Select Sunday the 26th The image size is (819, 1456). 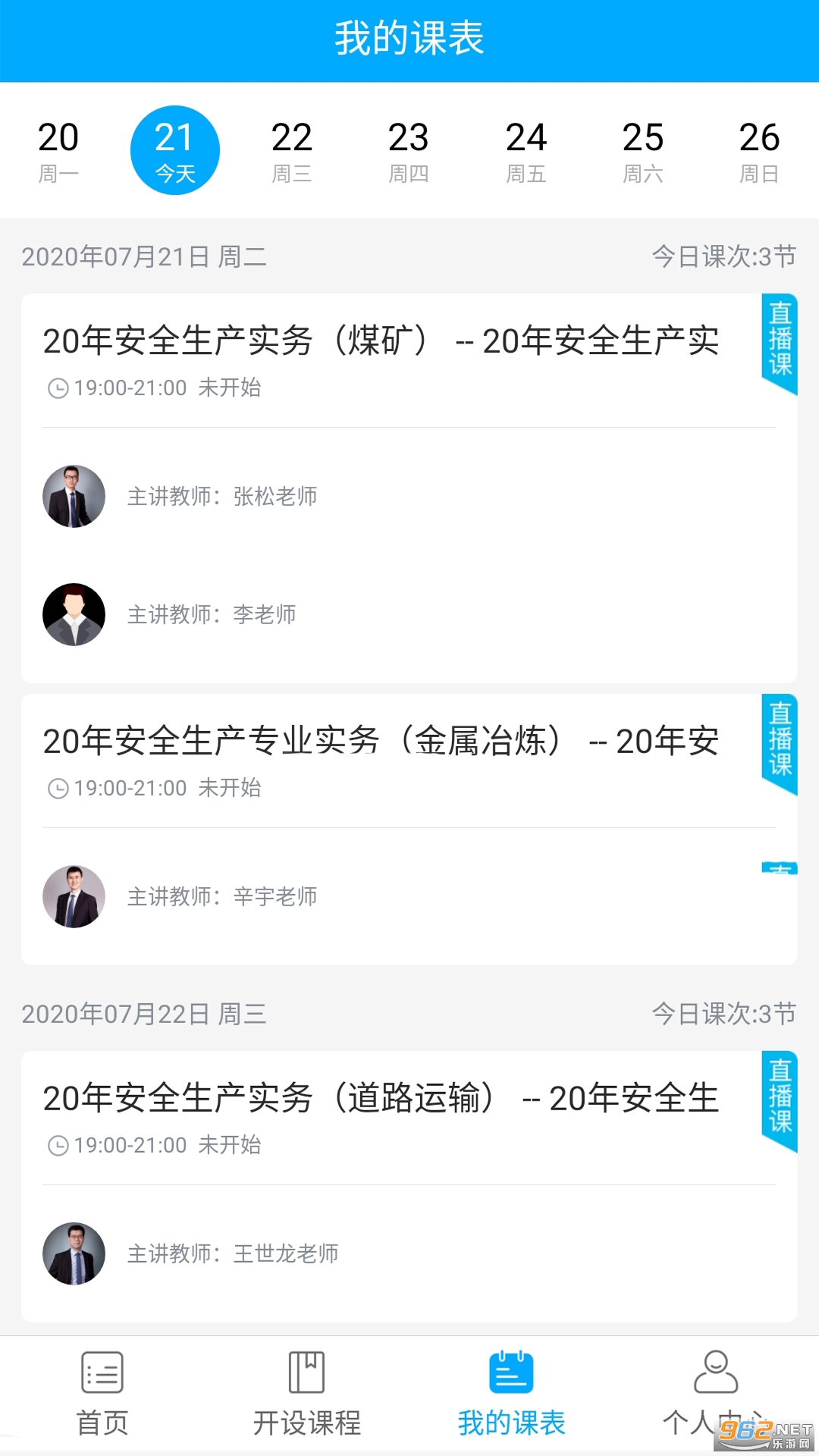pos(759,150)
